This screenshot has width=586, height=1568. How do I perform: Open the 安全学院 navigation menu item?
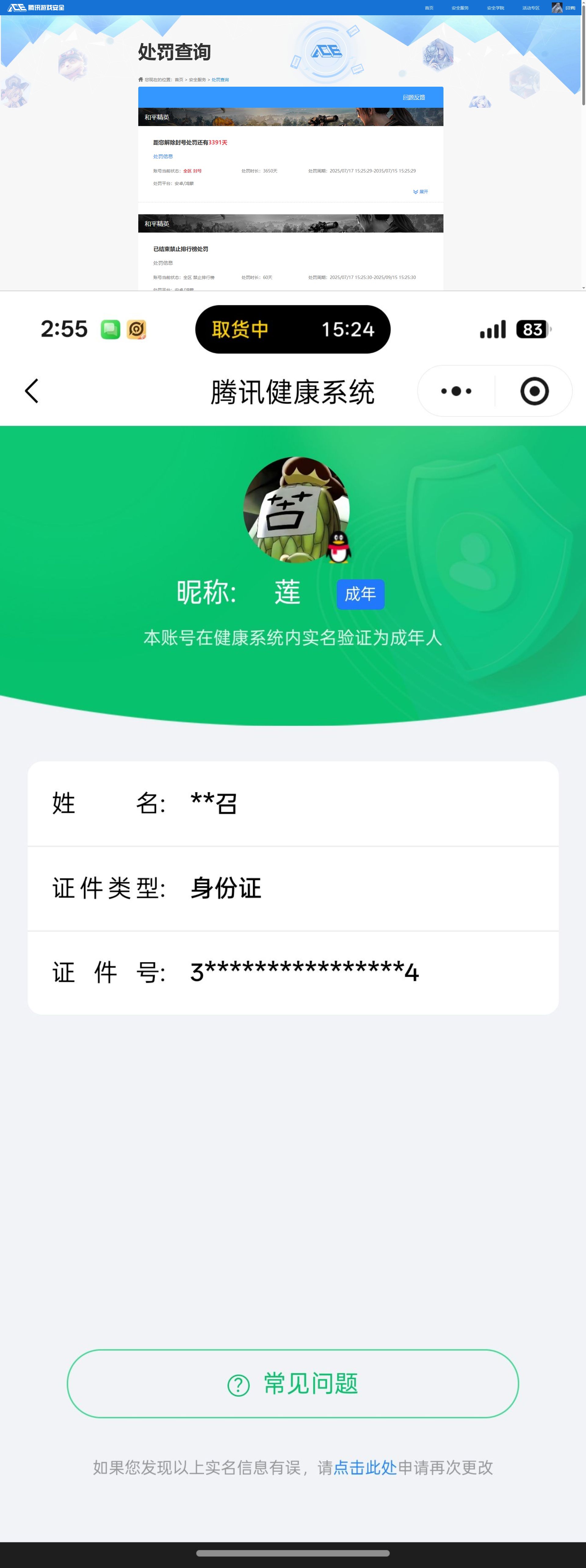496,7
